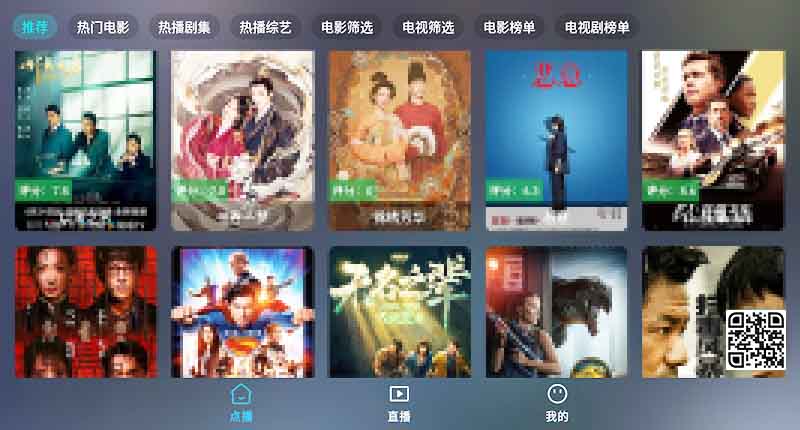Open the plain blue poster with lone figure
This screenshot has height=430, width=800.
pos(557,140)
